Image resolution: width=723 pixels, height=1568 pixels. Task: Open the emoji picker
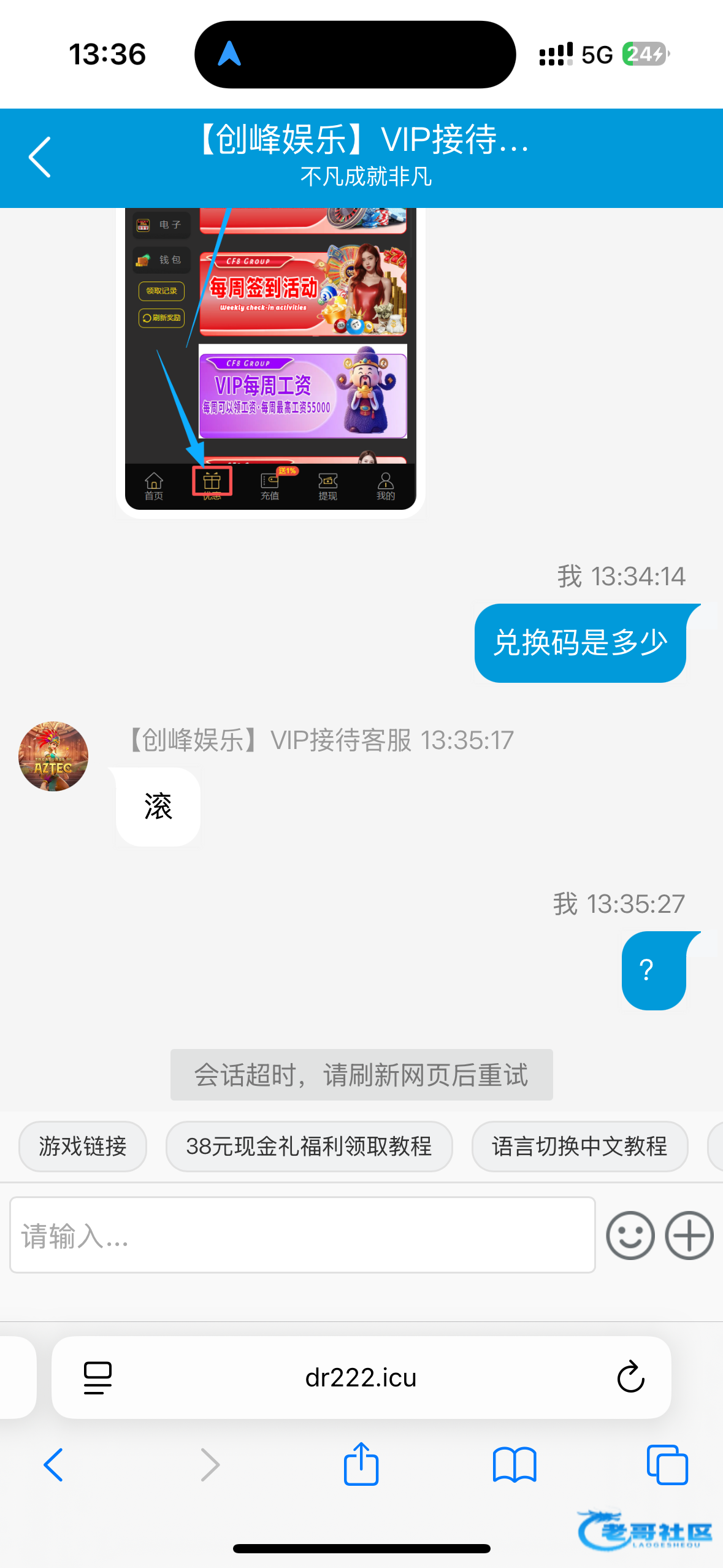(x=630, y=1235)
